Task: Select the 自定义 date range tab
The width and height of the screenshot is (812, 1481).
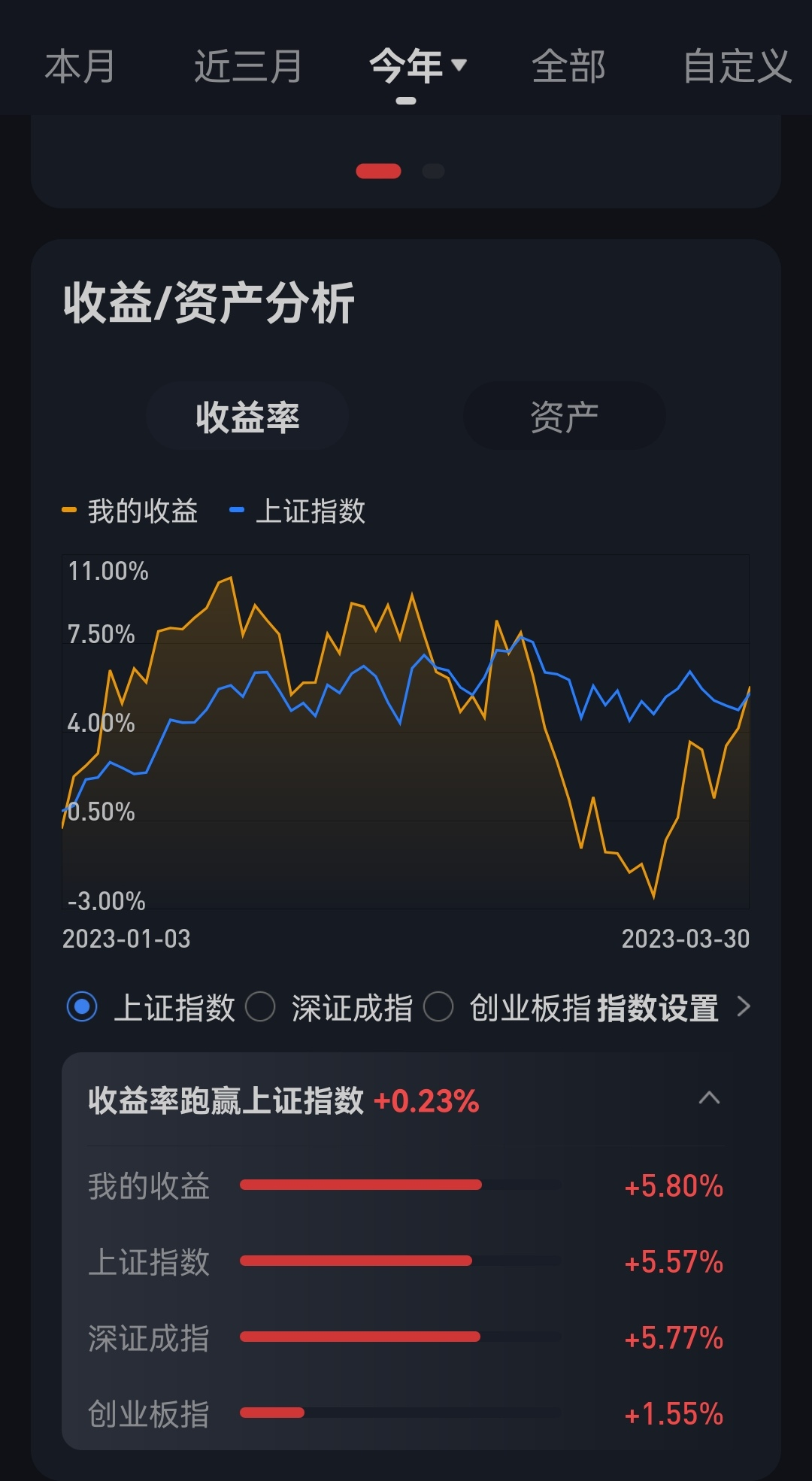Action: [x=737, y=66]
